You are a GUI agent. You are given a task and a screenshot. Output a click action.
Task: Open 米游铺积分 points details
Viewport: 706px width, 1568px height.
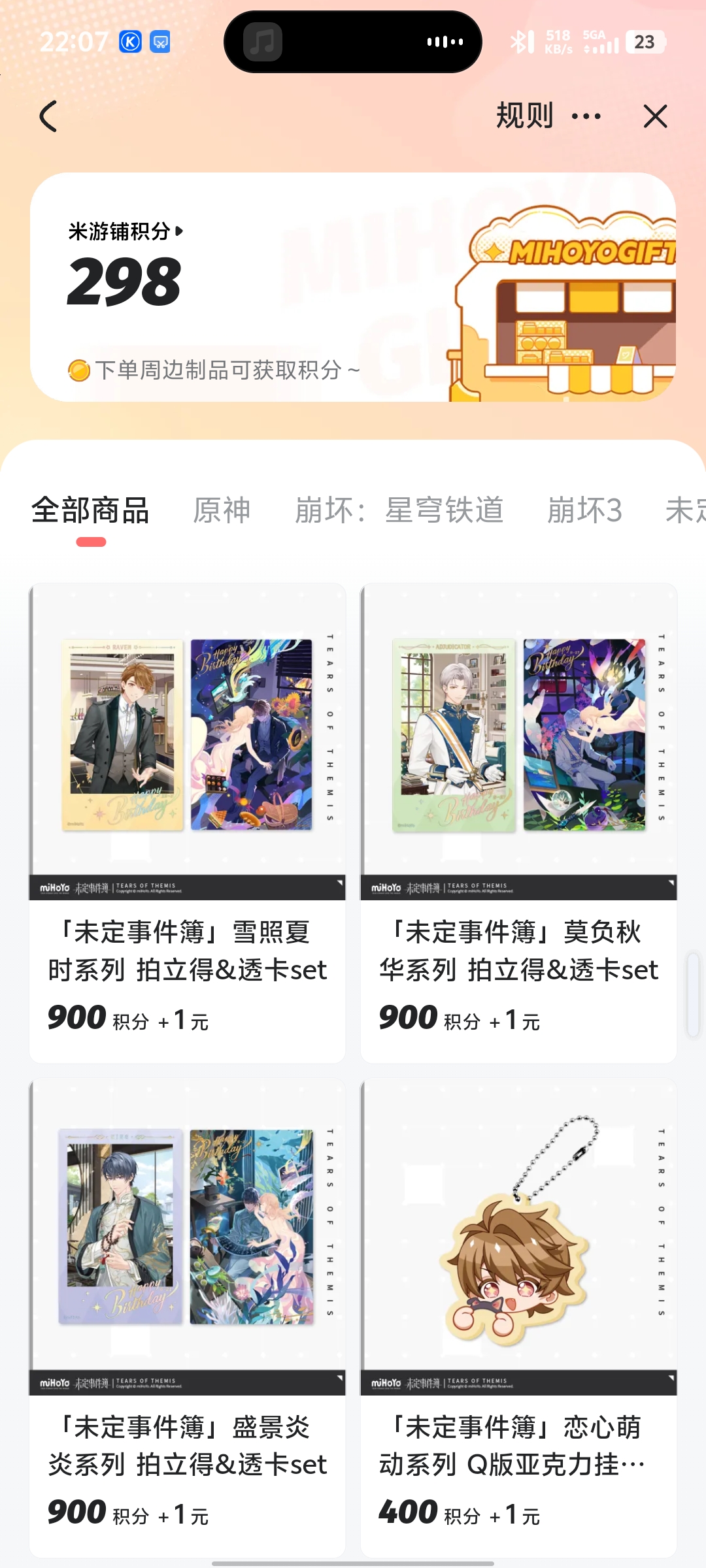pos(126,231)
